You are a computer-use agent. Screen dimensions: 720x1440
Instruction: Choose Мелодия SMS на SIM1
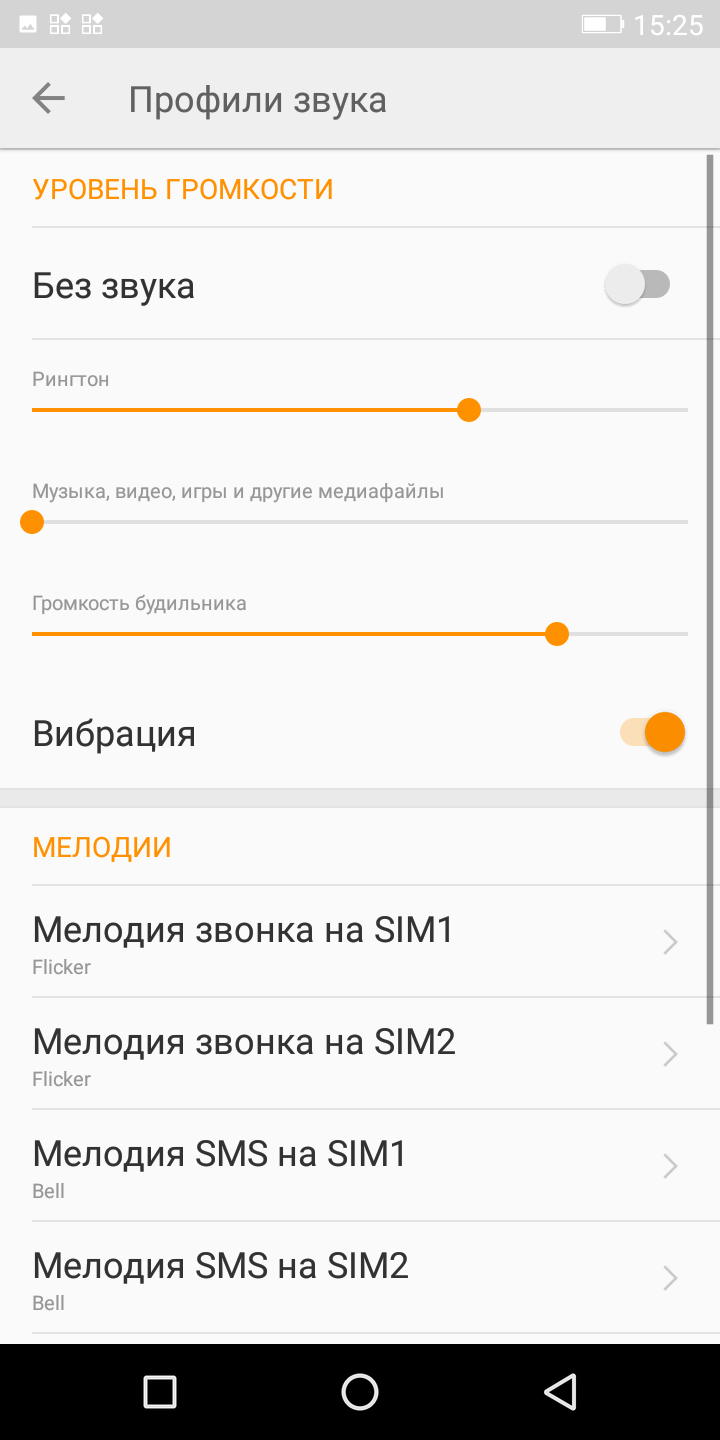(x=360, y=1166)
